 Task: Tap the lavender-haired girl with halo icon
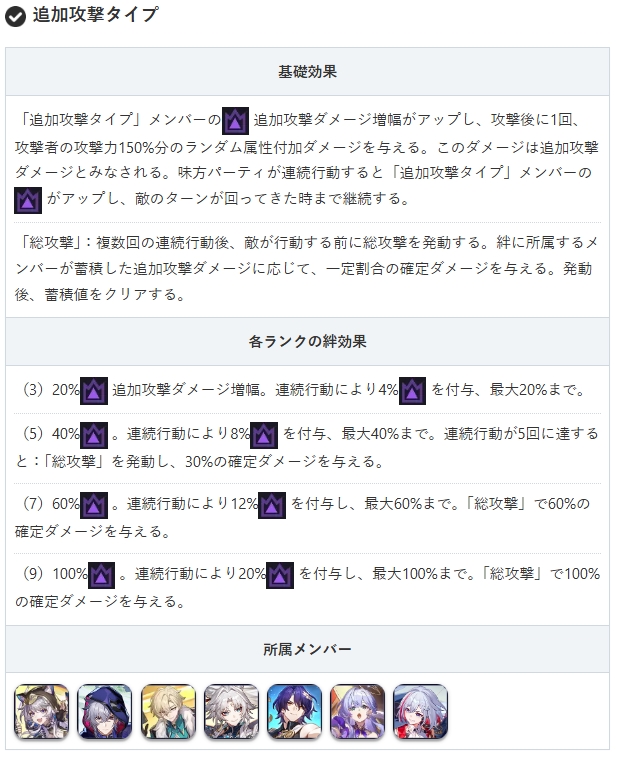(357, 711)
